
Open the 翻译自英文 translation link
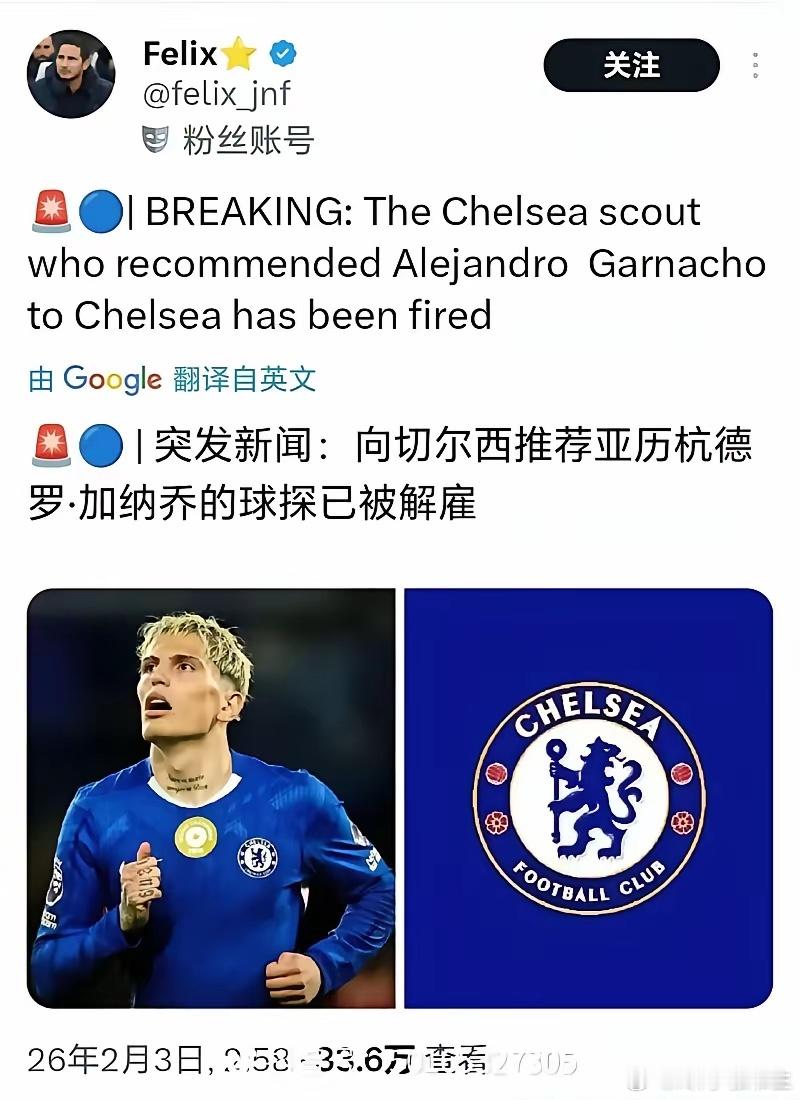click(240, 378)
